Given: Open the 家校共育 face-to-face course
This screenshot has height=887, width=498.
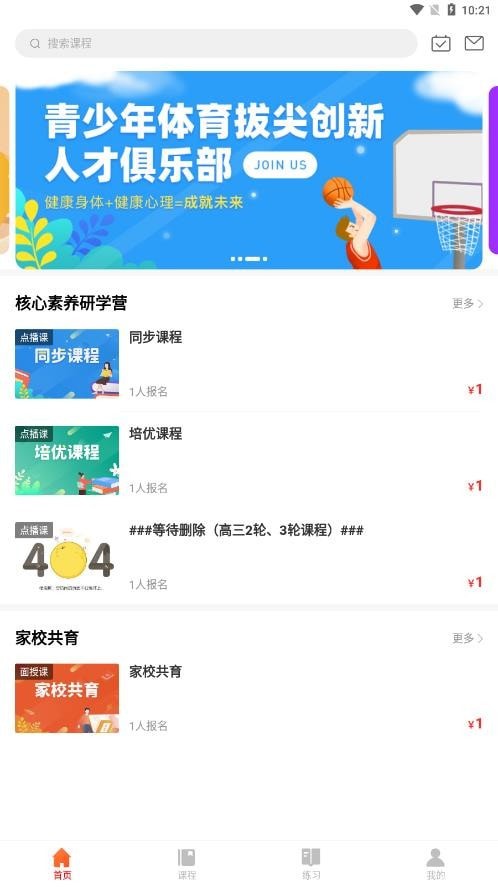Looking at the screenshot, I should coord(248,699).
